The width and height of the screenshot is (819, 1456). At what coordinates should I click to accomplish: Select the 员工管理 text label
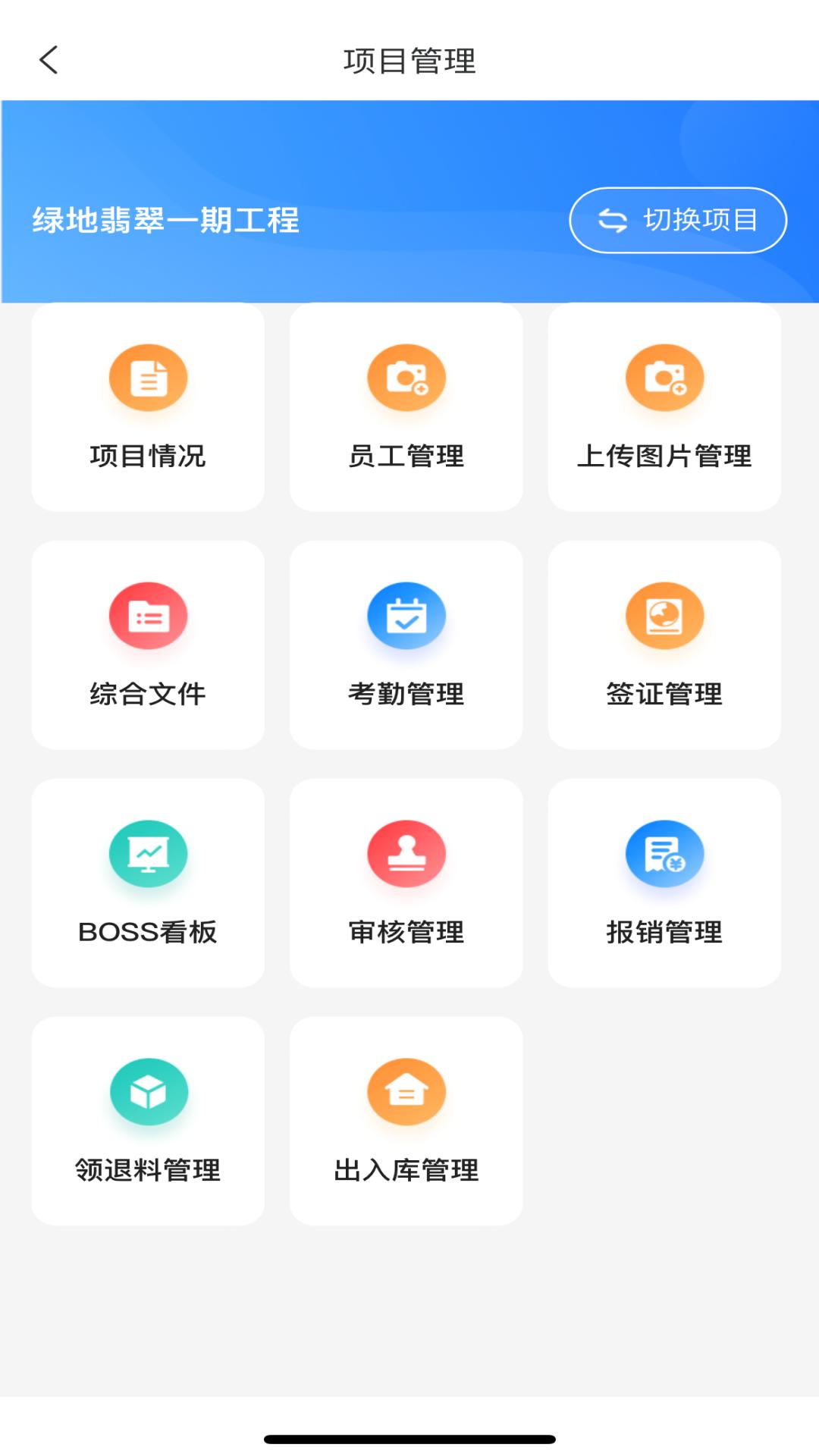(x=406, y=457)
